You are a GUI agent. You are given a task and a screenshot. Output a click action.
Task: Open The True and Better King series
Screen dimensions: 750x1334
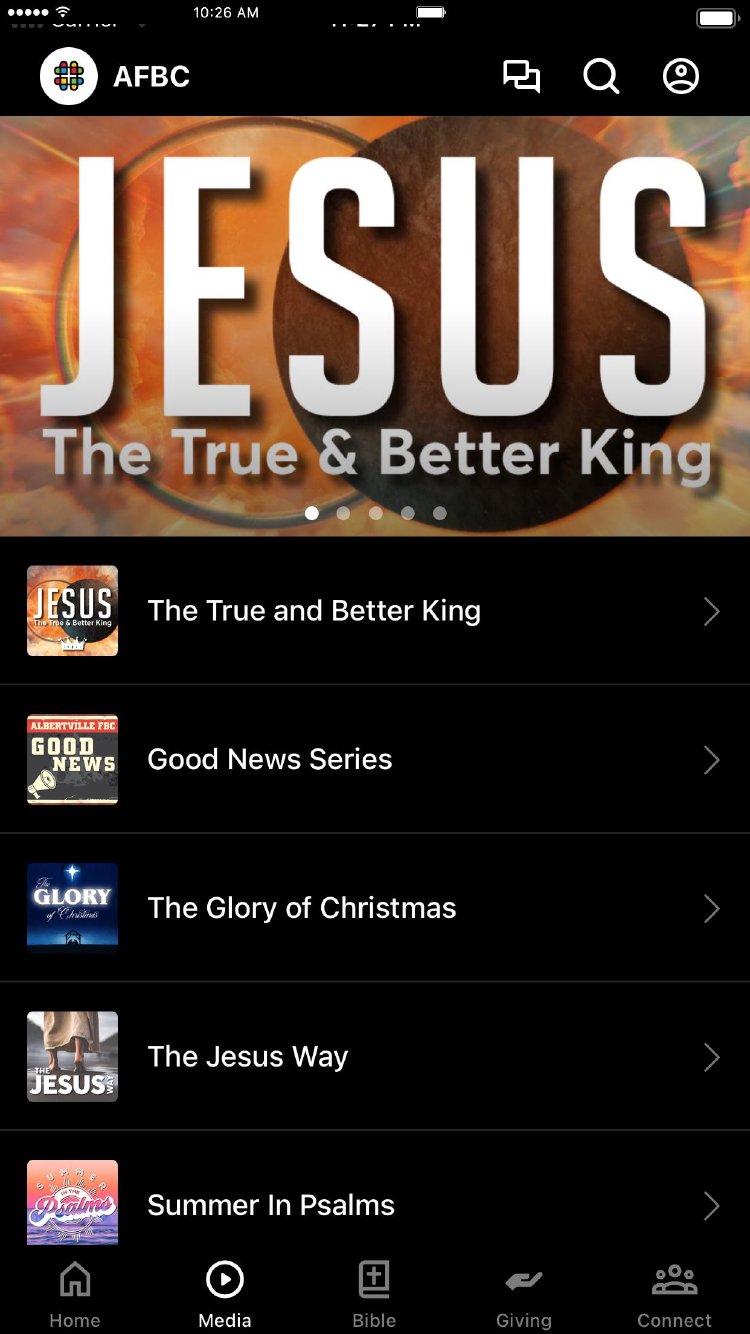[x=375, y=611]
